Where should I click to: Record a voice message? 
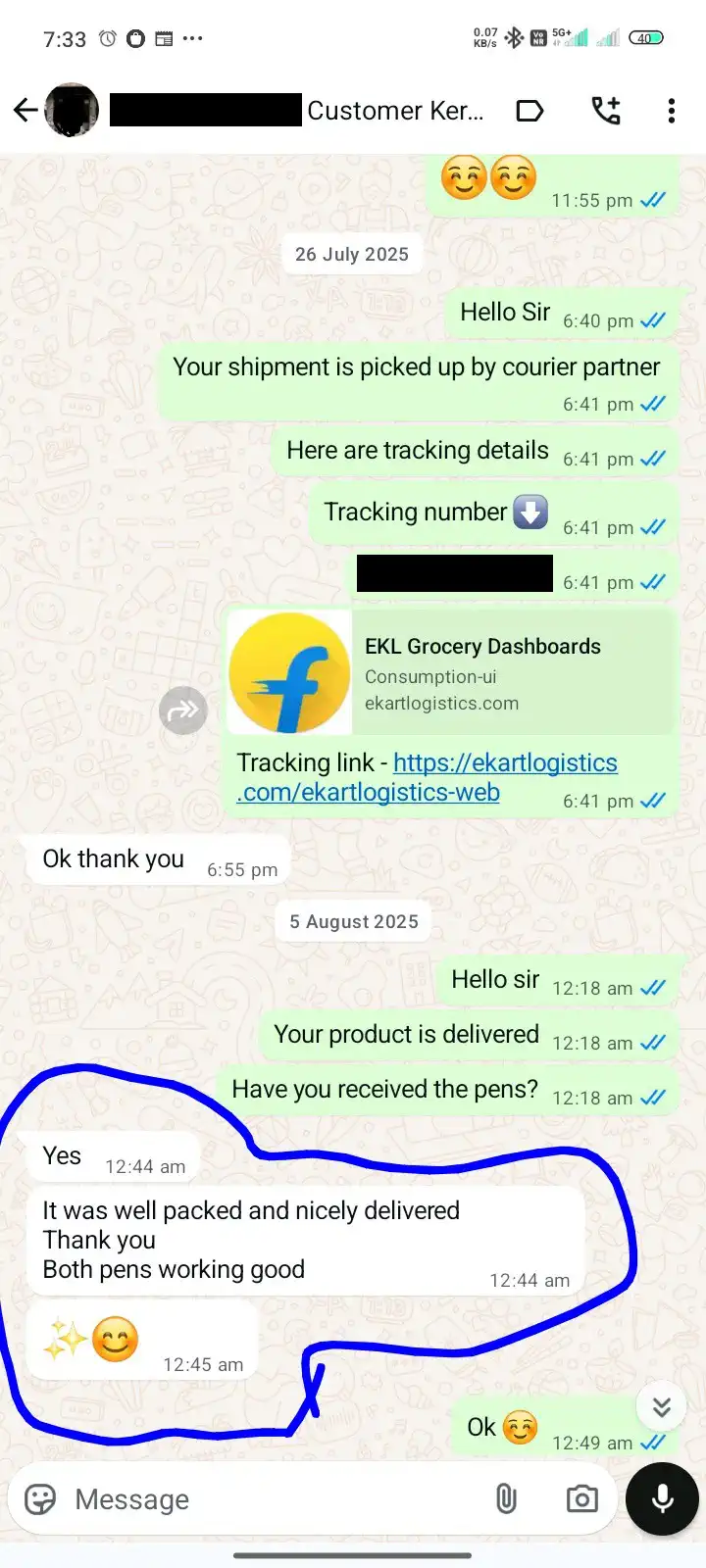tap(662, 1499)
